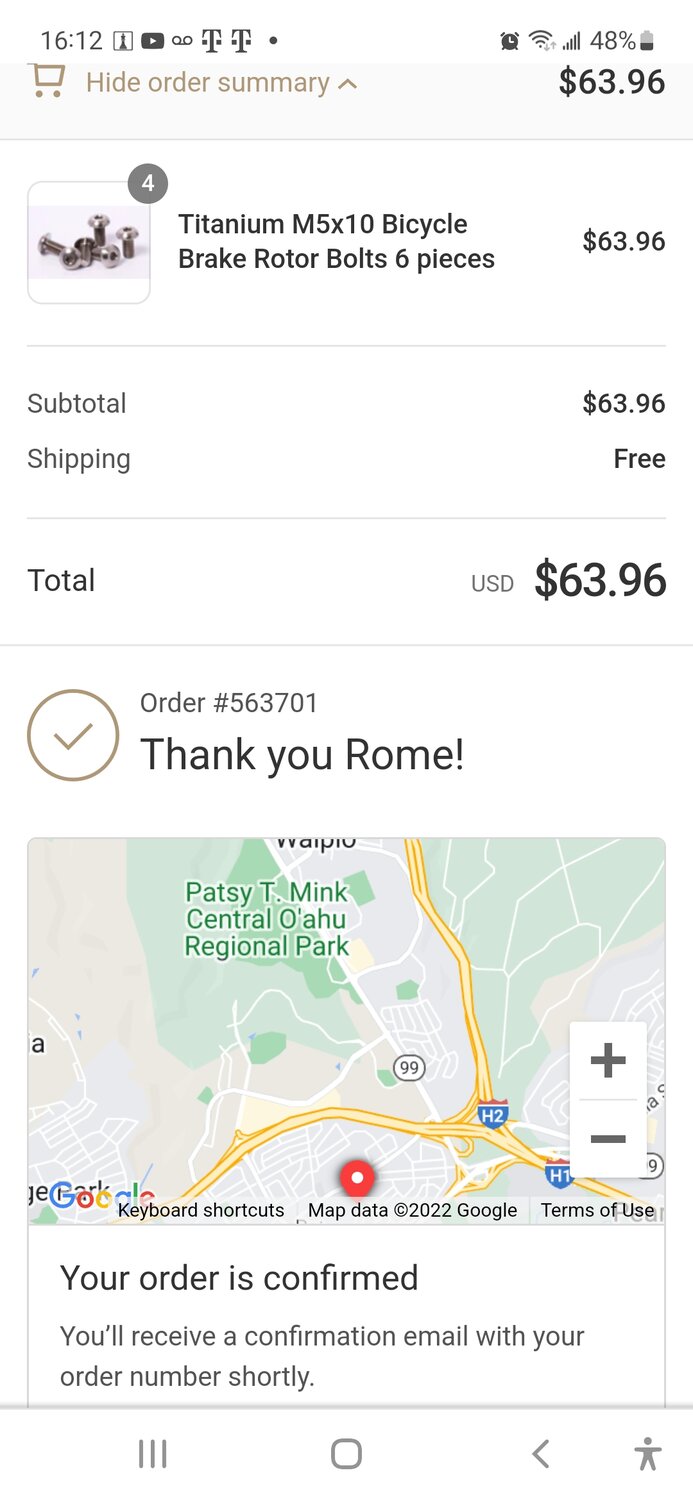
Task: Open the recent apps view
Action: pos(152,1453)
